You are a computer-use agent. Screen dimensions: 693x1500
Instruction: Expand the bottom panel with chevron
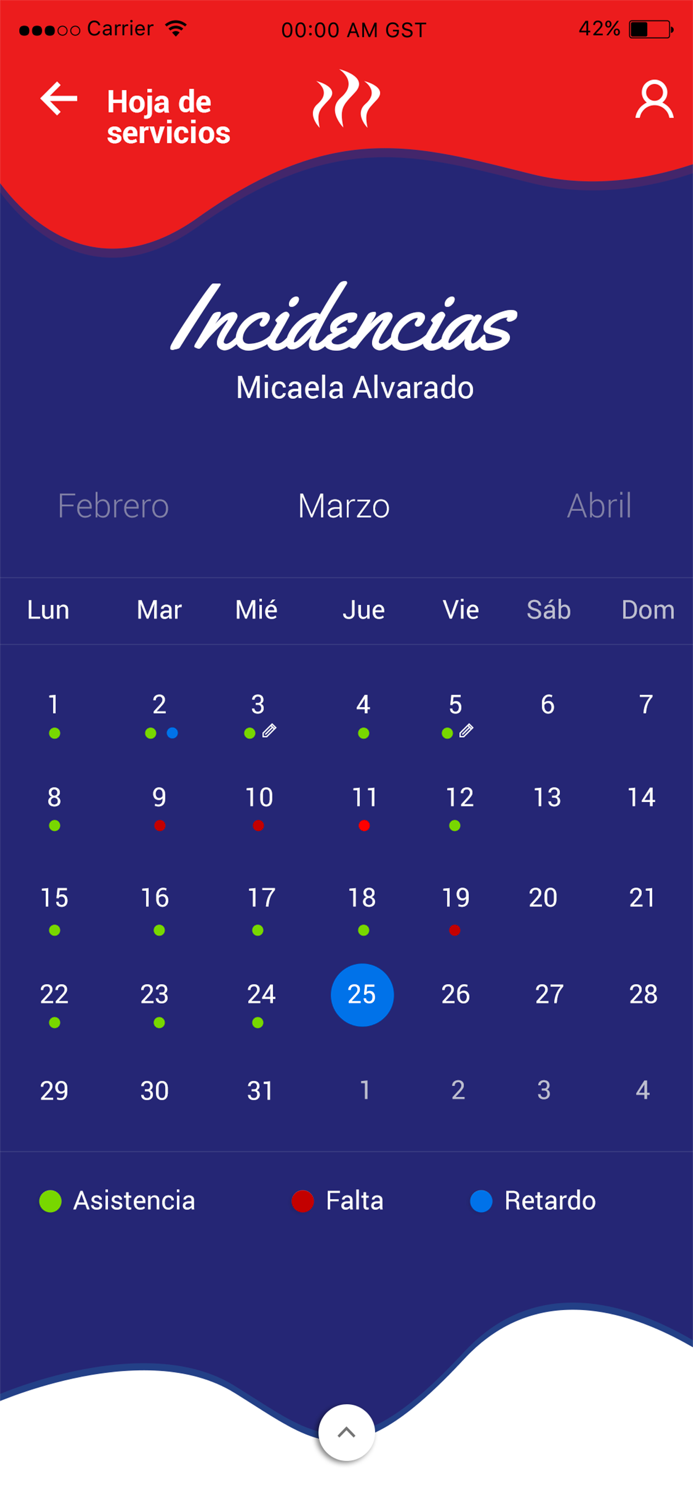click(346, 1433)
